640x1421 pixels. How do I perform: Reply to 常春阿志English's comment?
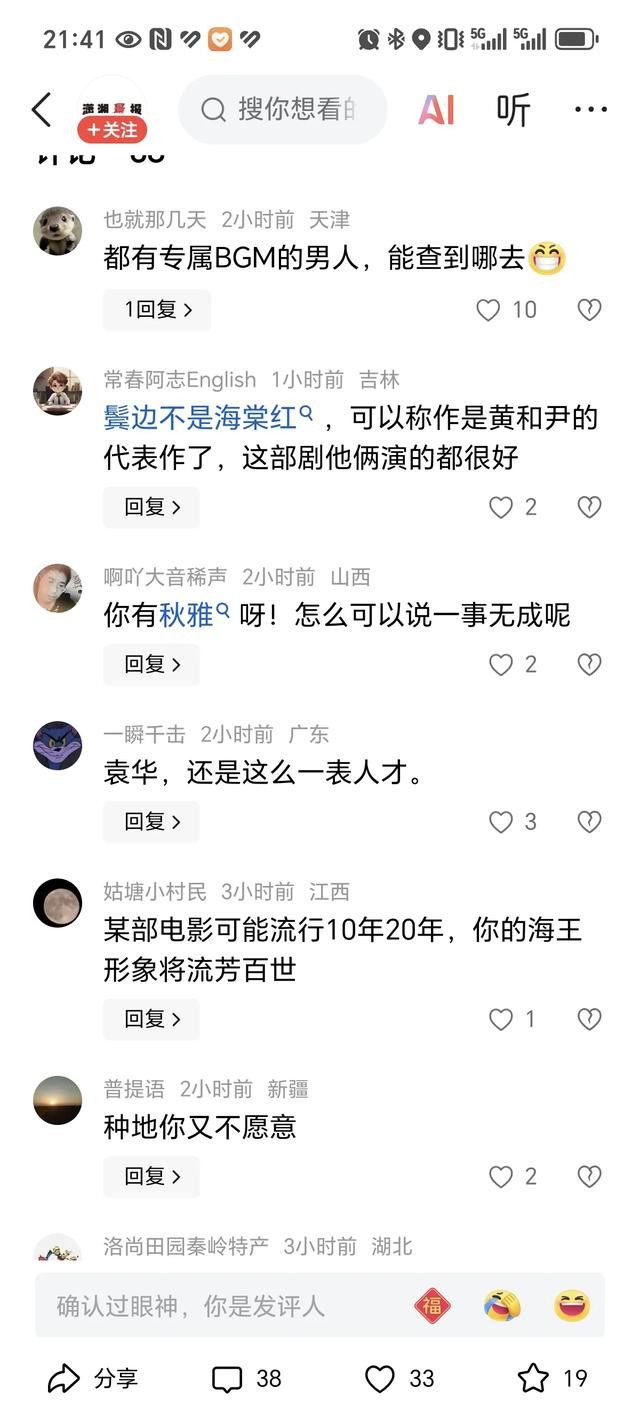pos(151,507)
